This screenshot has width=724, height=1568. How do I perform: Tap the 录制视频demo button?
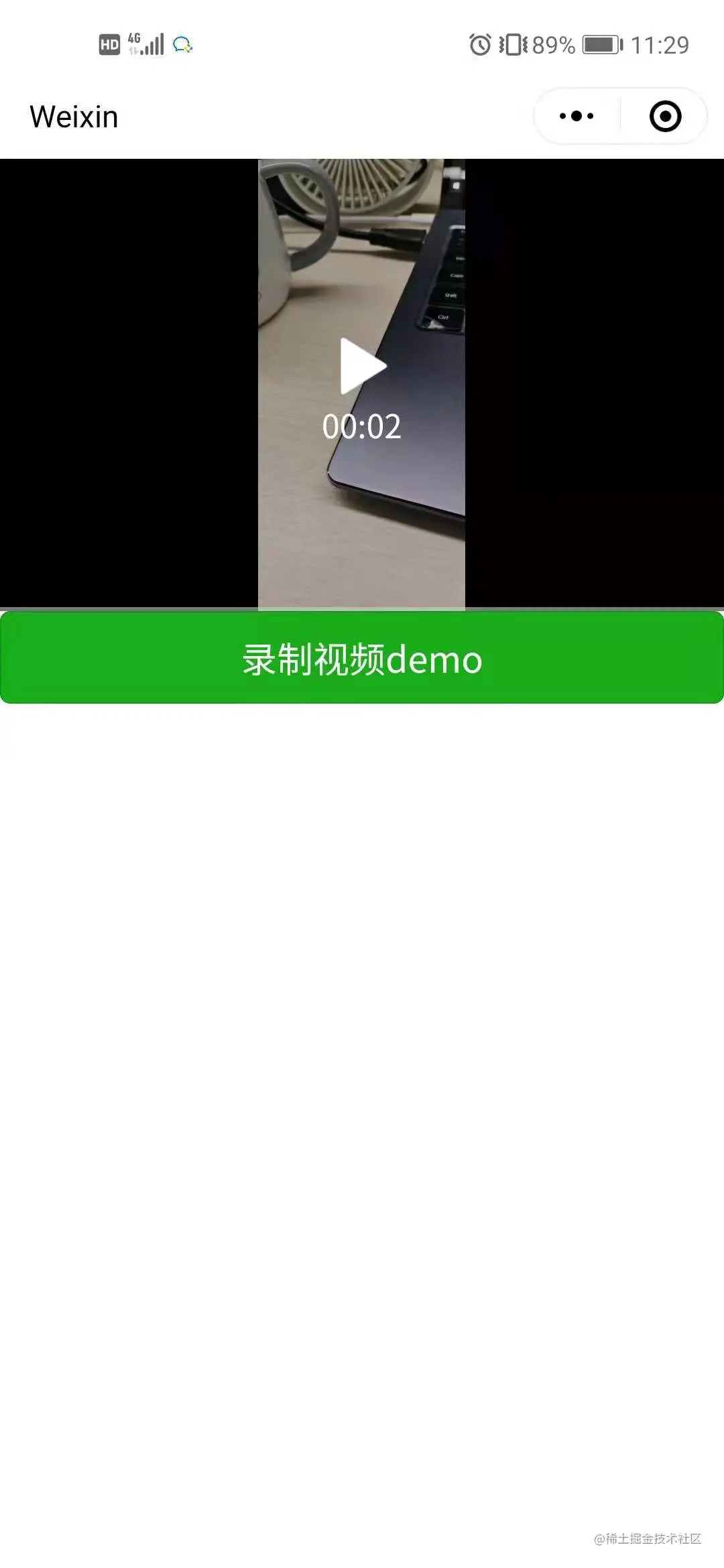[x=362, y=658]
